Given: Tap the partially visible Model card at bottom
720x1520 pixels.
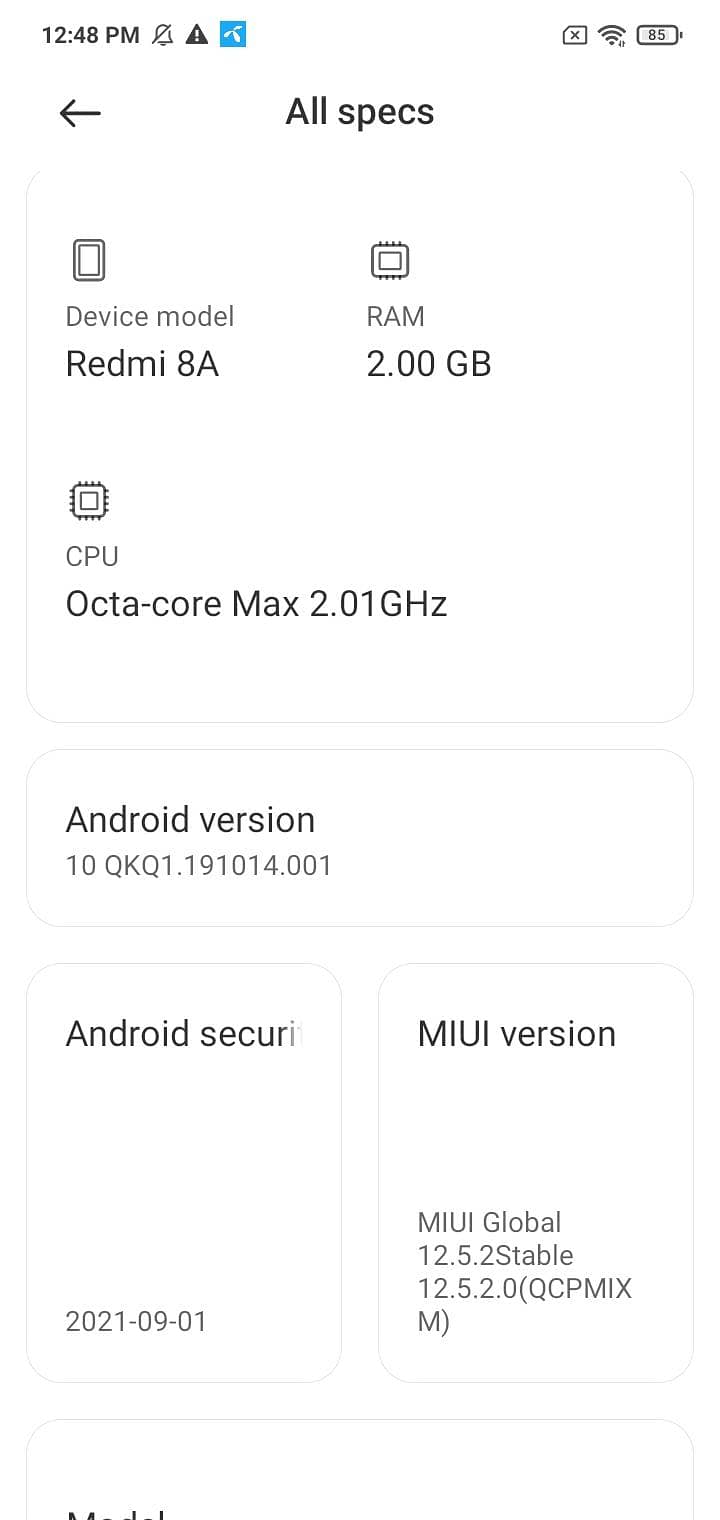Looking at the screenshot, I should click(360, 1480).
